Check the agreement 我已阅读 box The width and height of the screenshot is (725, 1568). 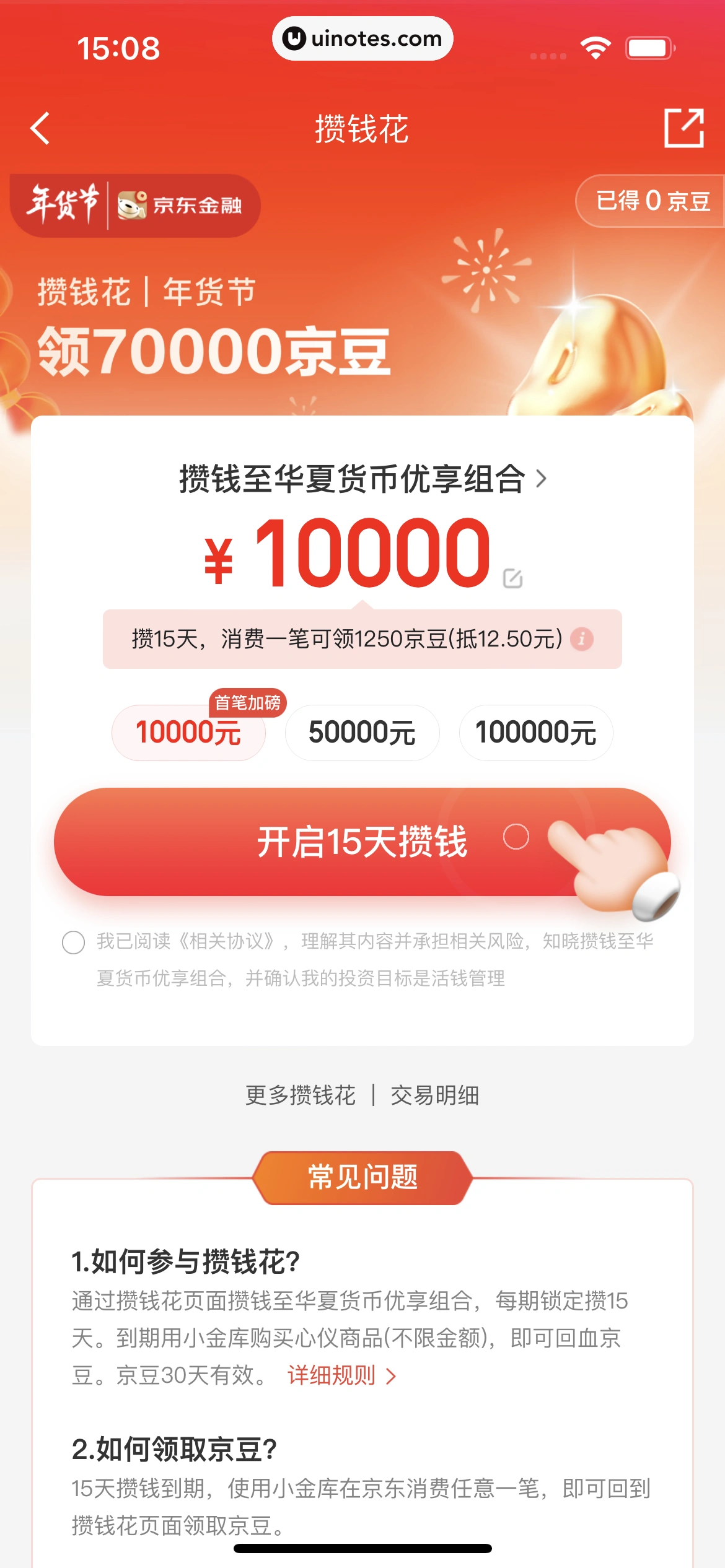click(x=73, y=942)
